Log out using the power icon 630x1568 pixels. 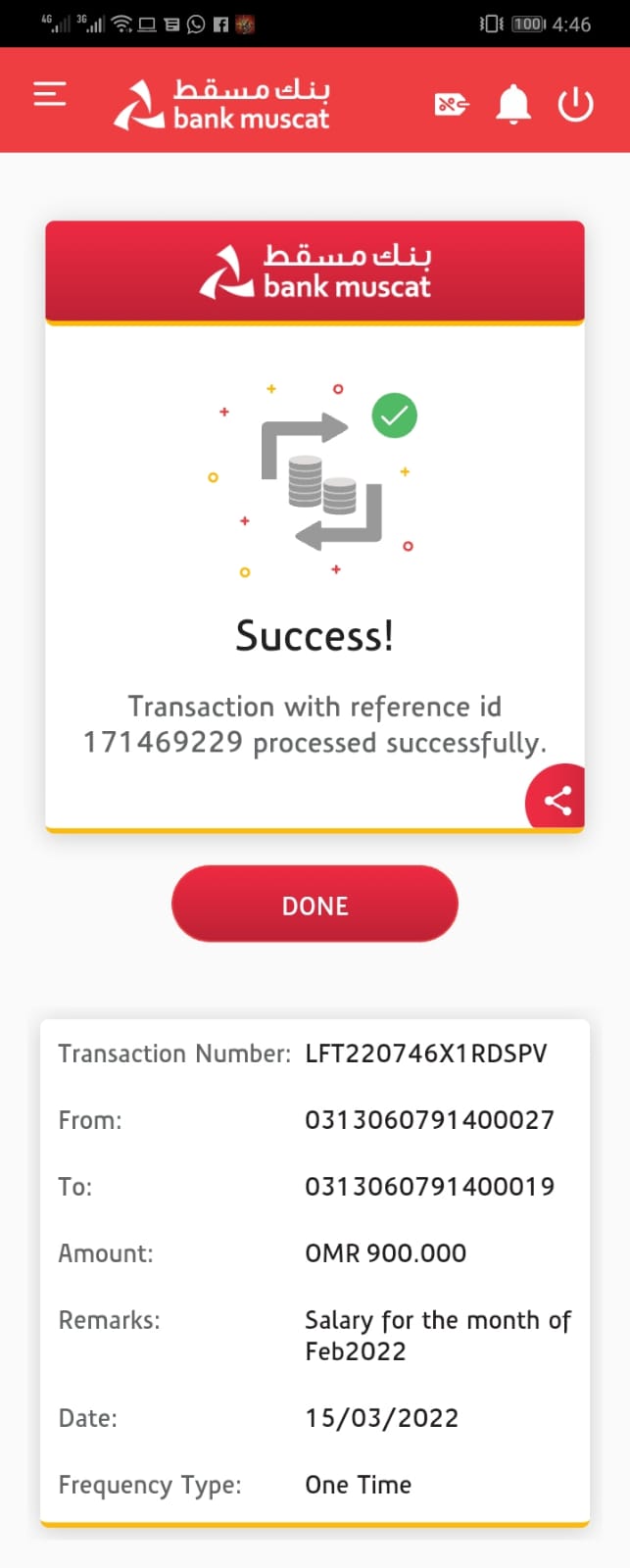(x=575, y=104)
